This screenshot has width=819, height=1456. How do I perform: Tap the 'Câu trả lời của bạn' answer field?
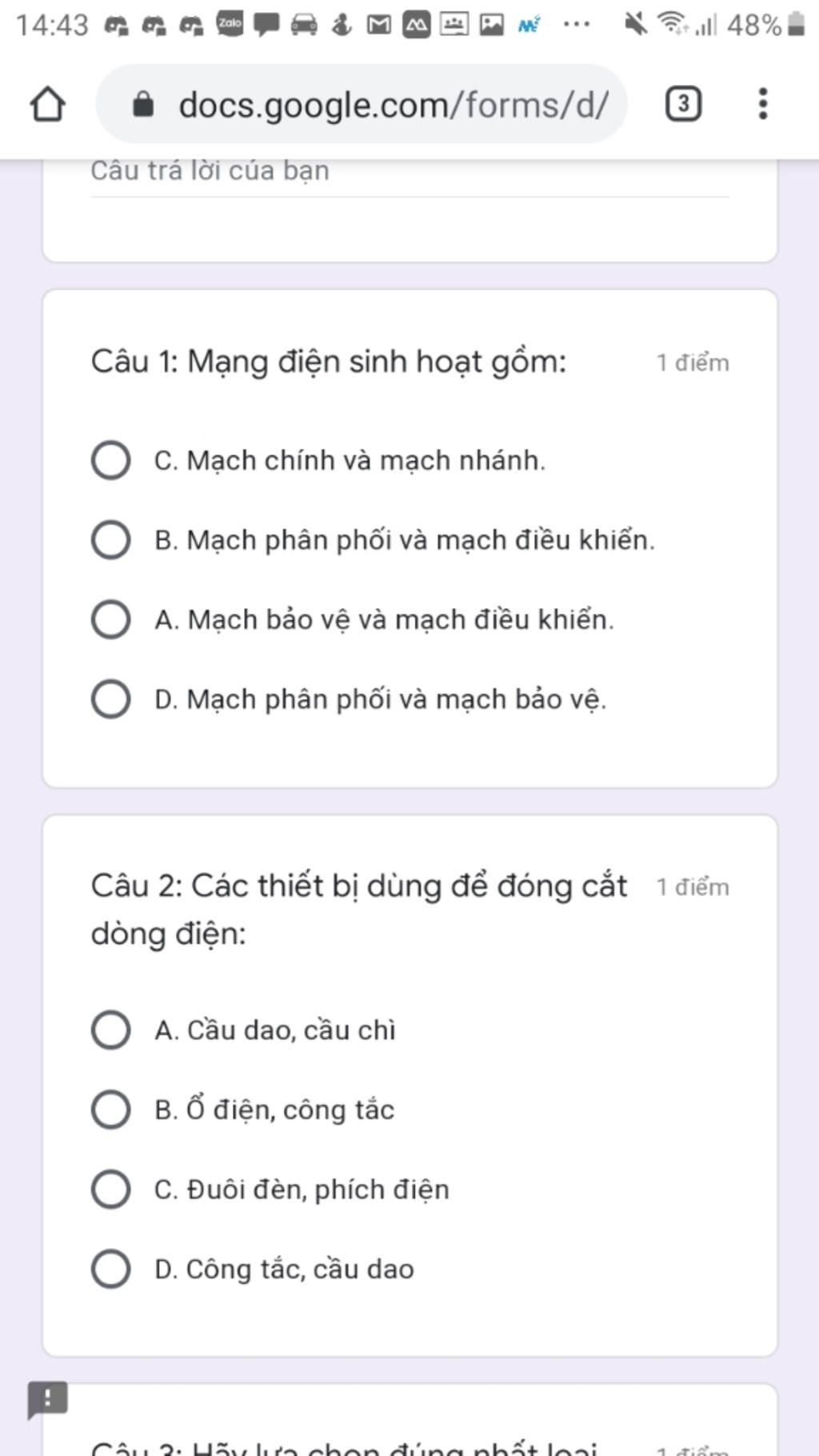click(x=409, y=173)
